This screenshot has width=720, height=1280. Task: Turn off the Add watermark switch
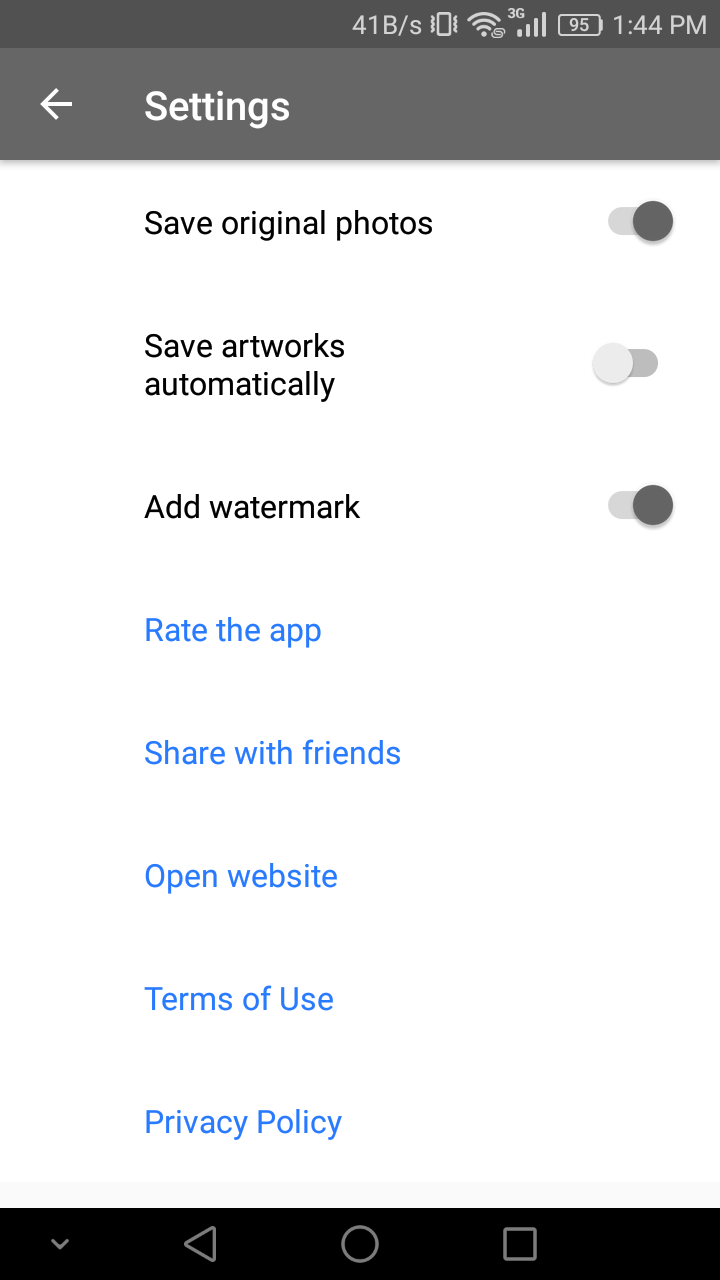pyautogui.click(x=640, y=506)
